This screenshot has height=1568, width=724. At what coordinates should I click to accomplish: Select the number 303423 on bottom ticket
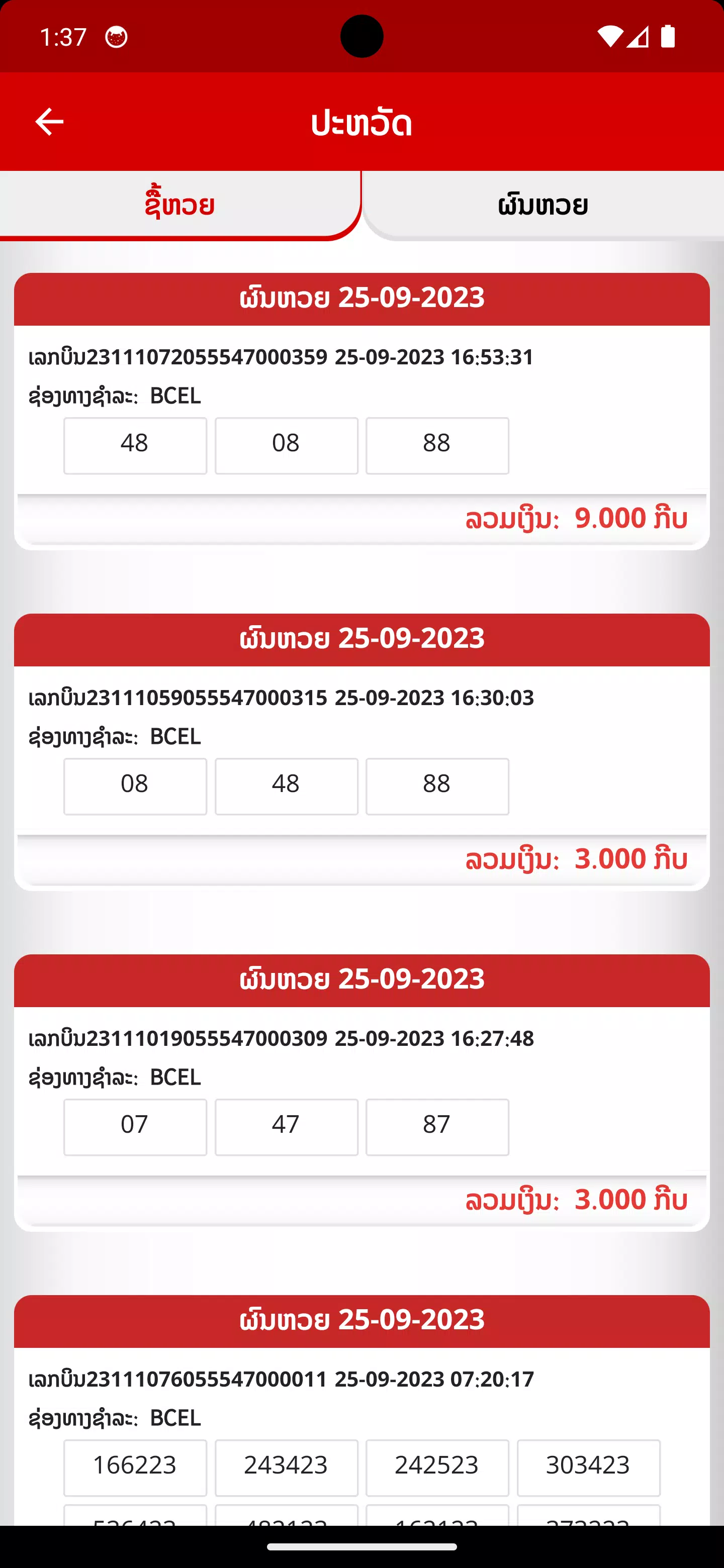tap(588, 1467)
